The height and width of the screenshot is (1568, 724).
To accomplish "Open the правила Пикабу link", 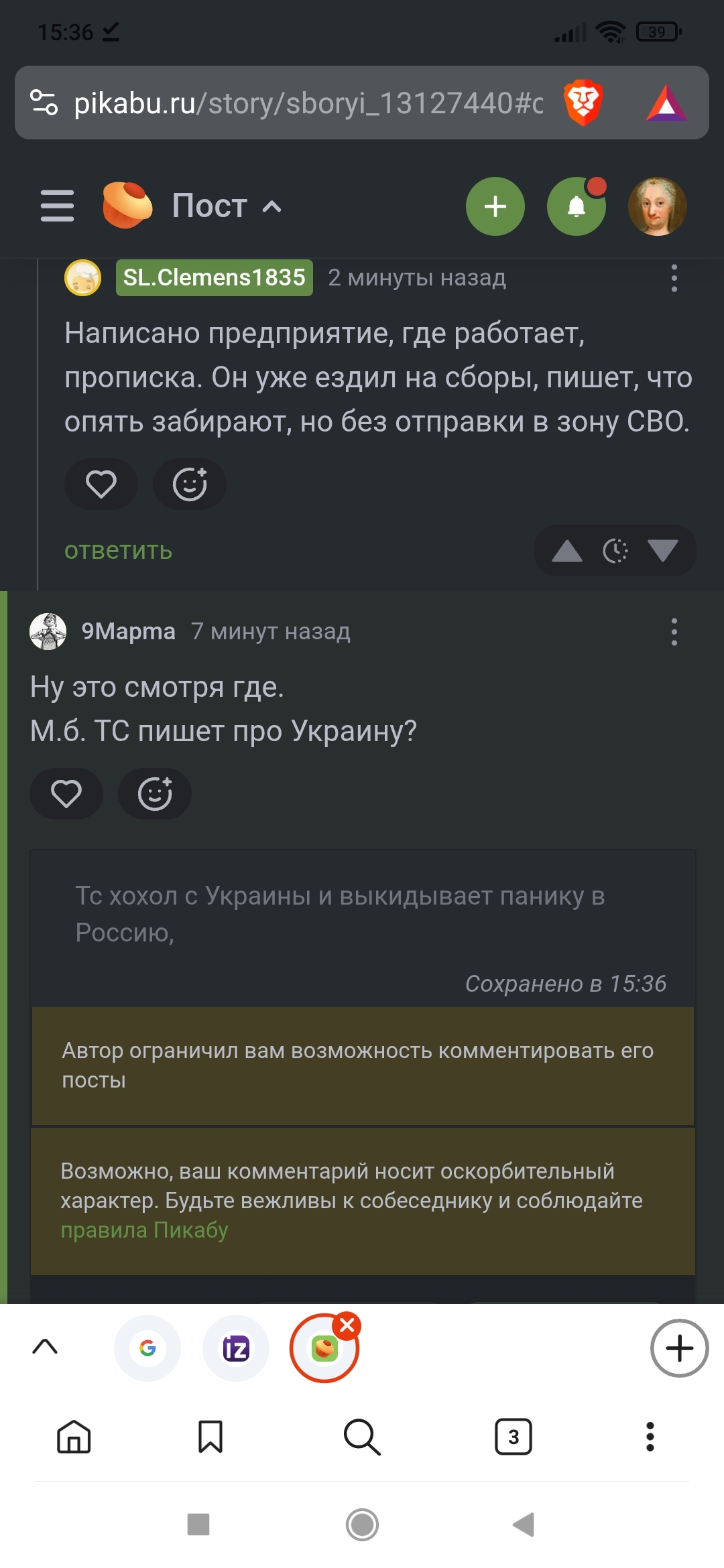I will (x=144, y=1230).
